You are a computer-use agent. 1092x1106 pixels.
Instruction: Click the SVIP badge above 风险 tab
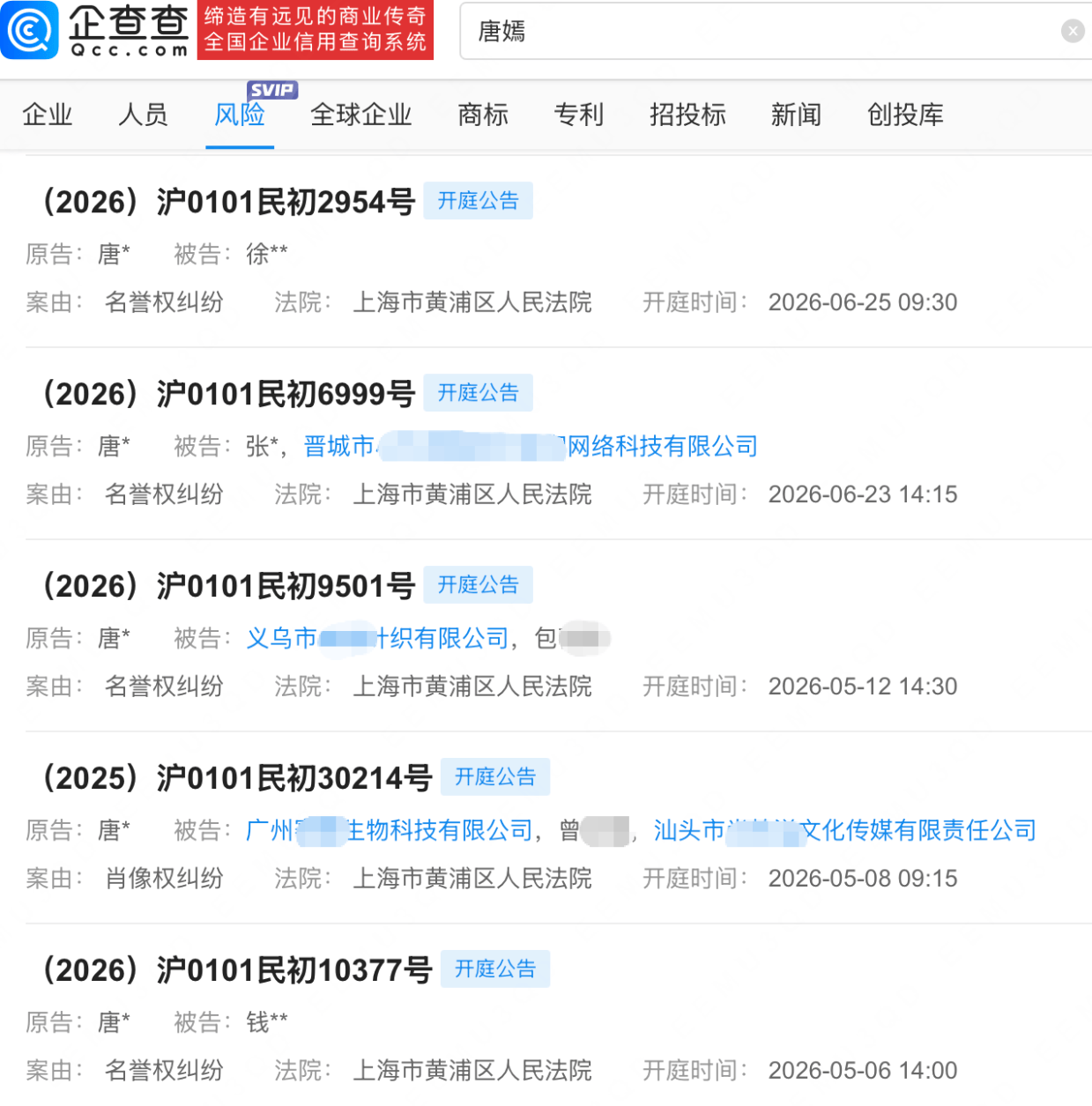coord(271,89)
